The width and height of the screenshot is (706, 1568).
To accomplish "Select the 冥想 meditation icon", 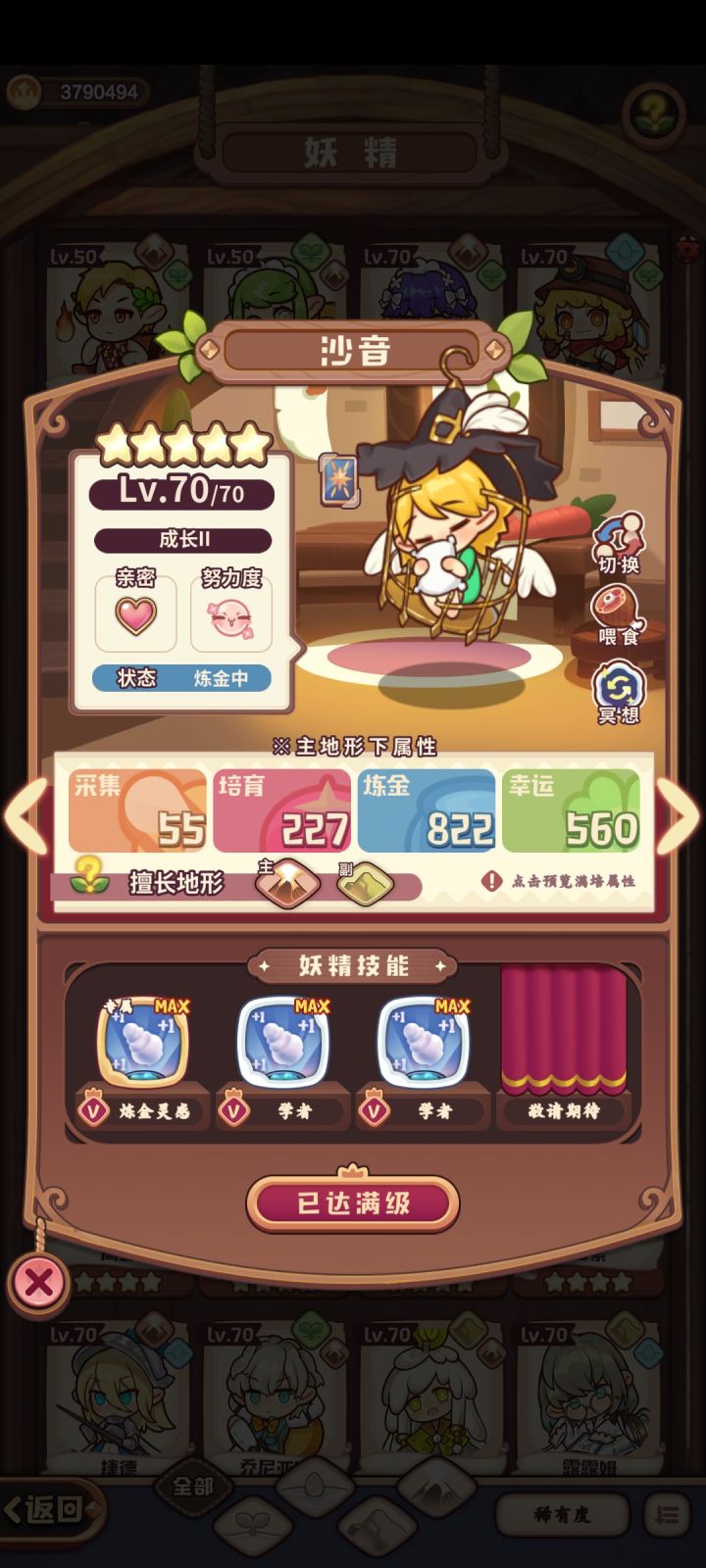I will pyautogui.click(x=618, y=686).
